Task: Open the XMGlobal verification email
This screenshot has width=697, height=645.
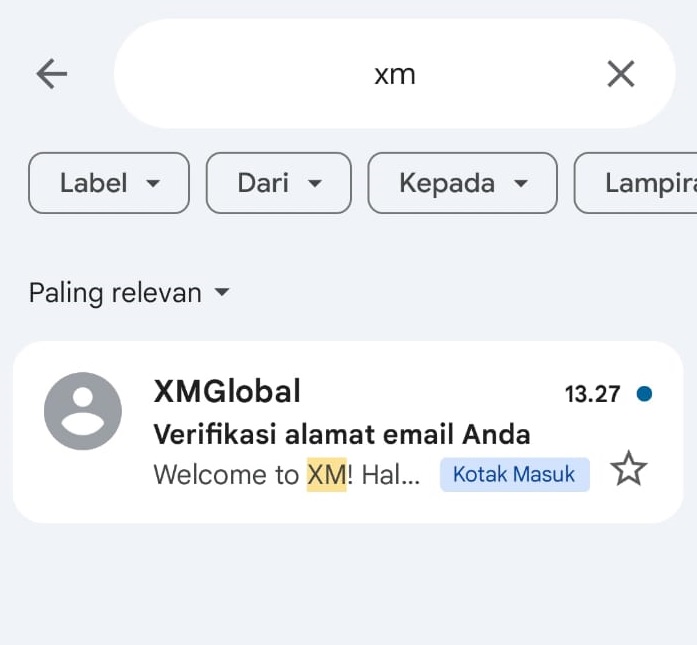Action: 340,433
